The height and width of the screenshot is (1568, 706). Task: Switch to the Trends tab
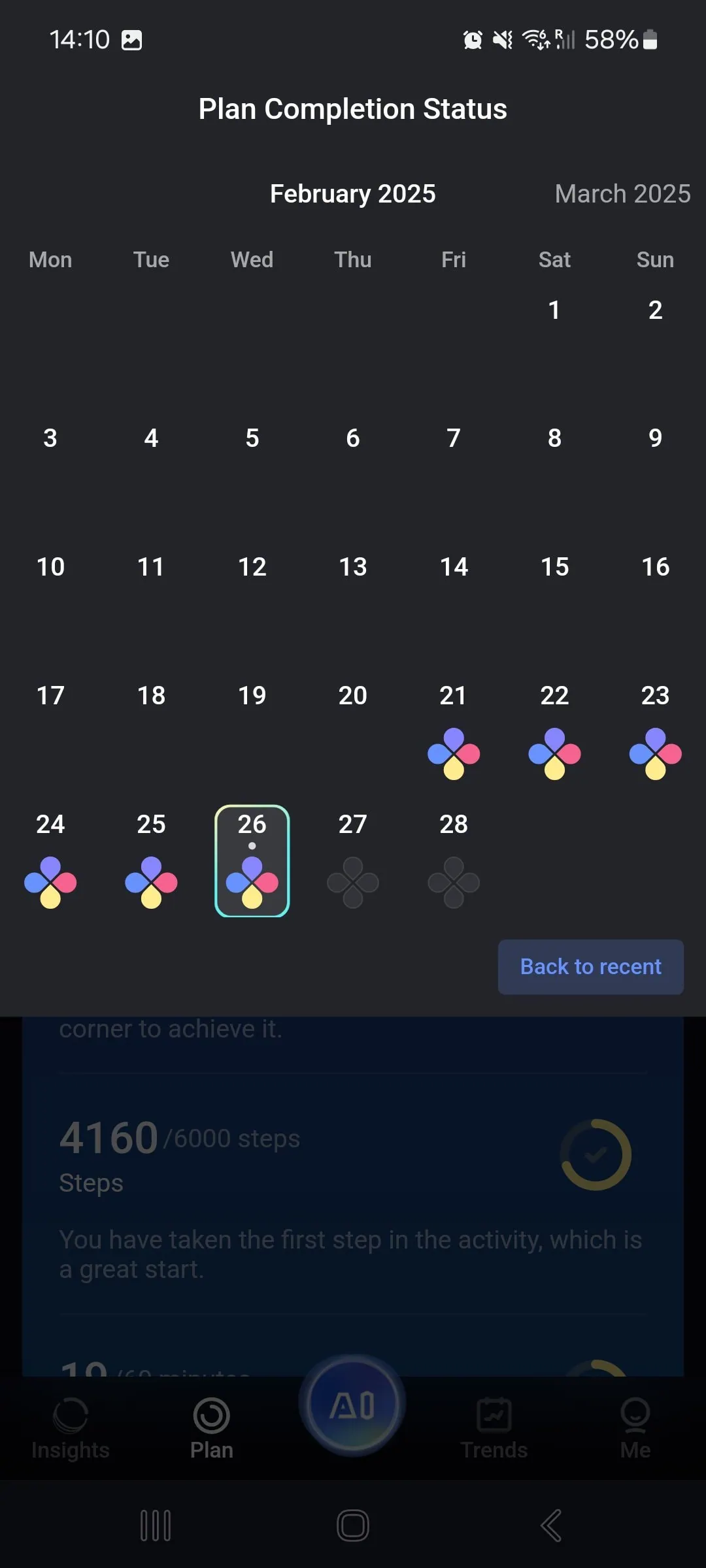pos(494,1429)
